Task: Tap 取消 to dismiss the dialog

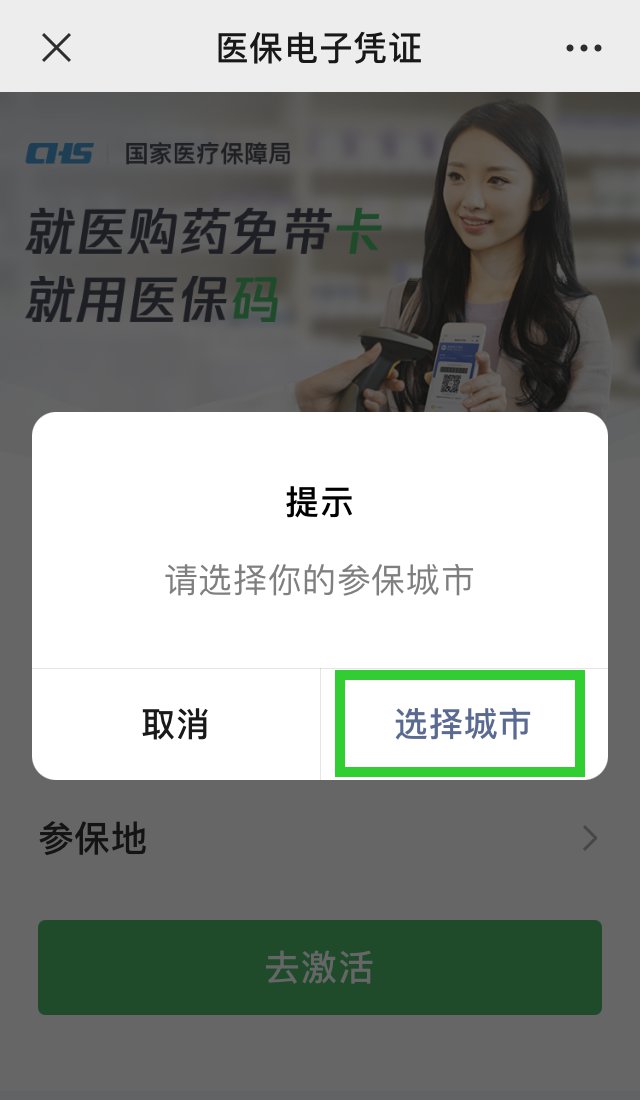Action: (175, 725)
